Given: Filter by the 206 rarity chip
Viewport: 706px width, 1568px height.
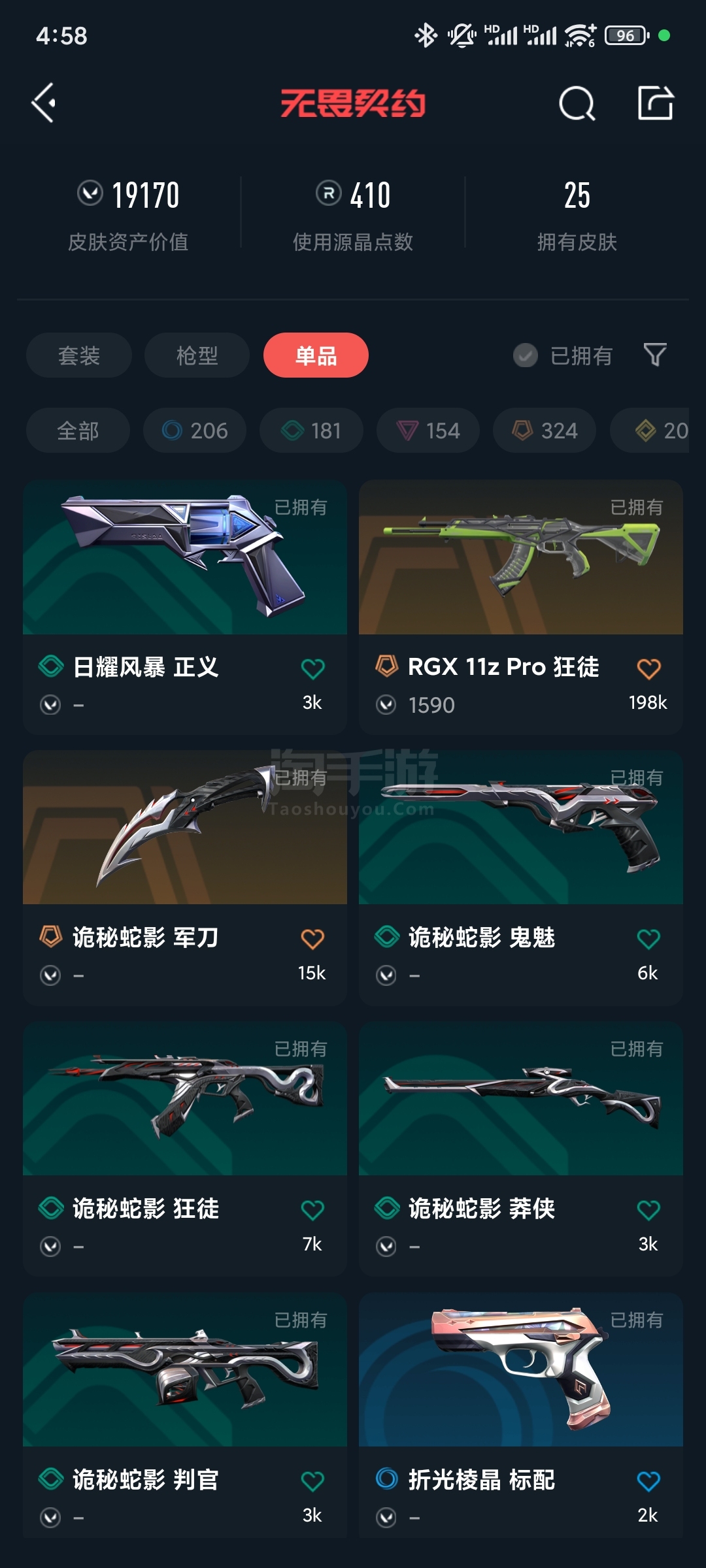Looking at the screenshot, I should point(195,431).
